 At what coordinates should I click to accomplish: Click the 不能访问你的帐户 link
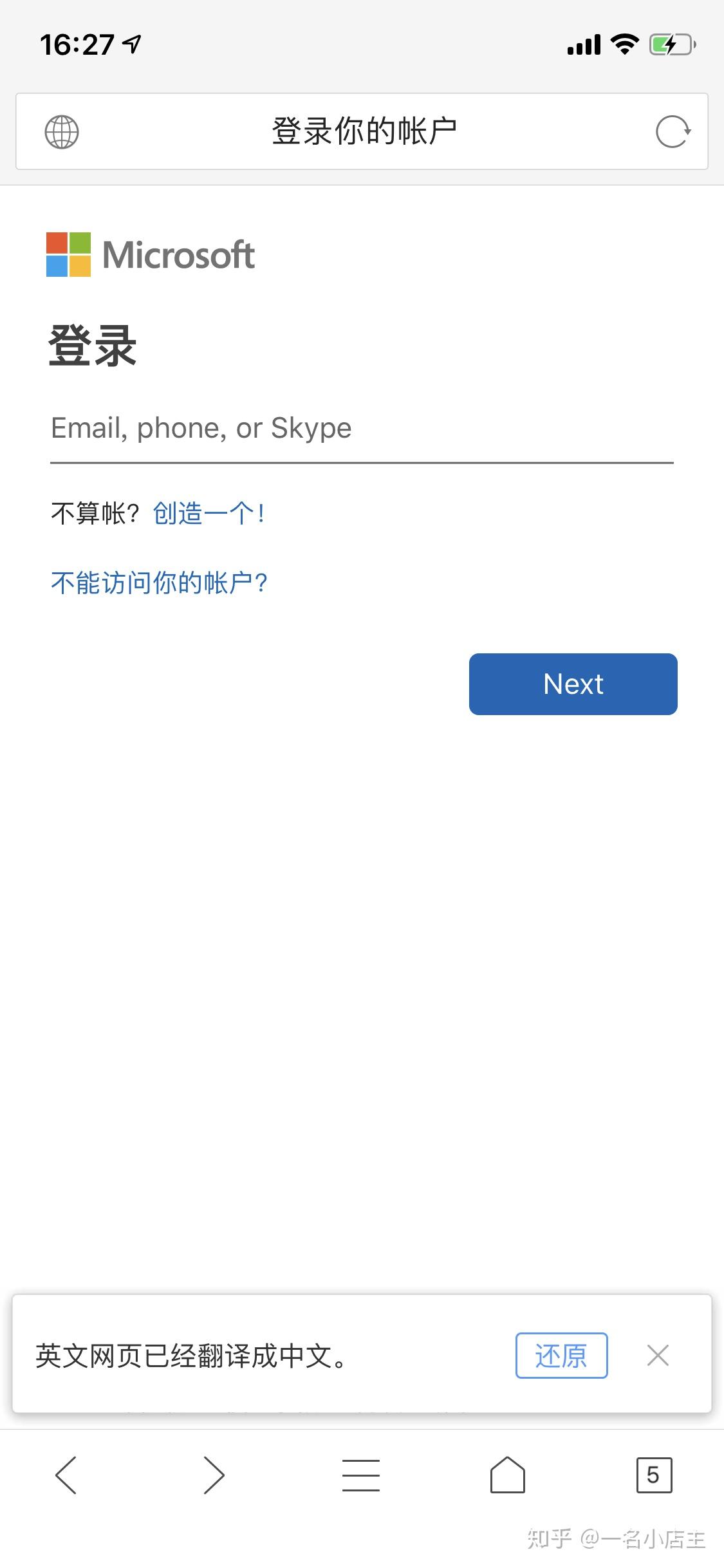coord(158,581)
